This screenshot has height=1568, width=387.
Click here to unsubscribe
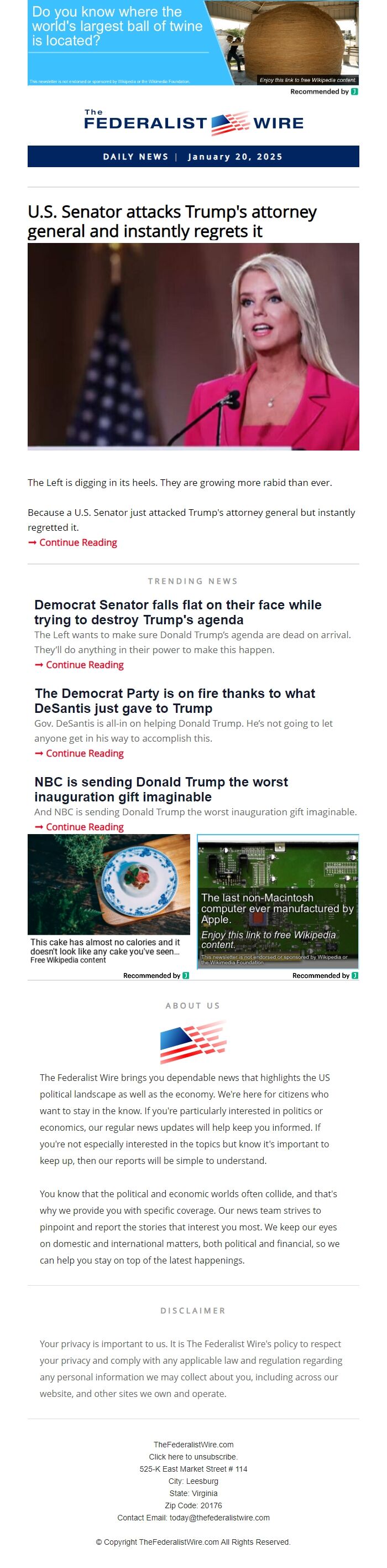pos(193,1457)
